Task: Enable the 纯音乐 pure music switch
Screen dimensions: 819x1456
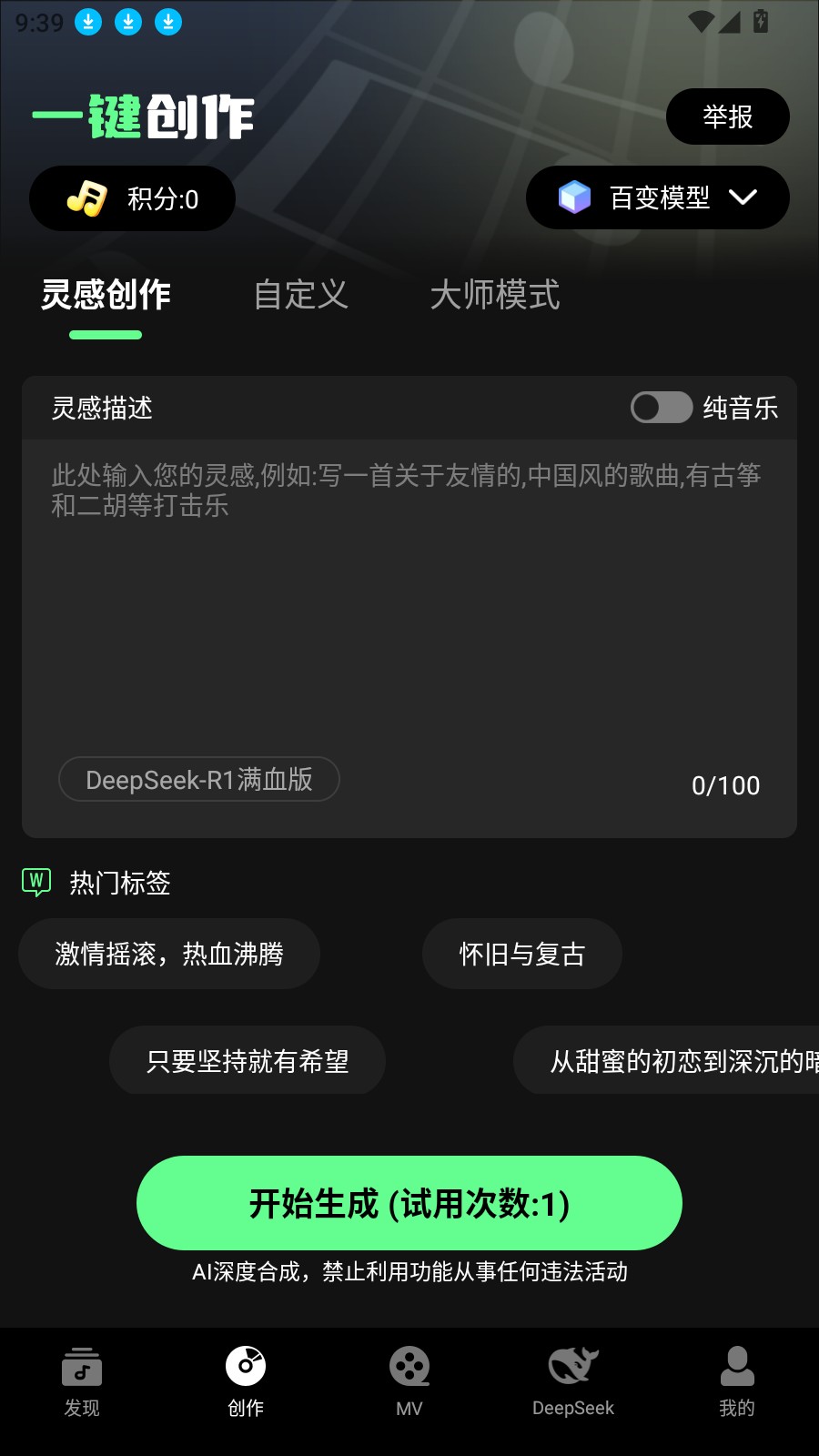Action: 661,408
